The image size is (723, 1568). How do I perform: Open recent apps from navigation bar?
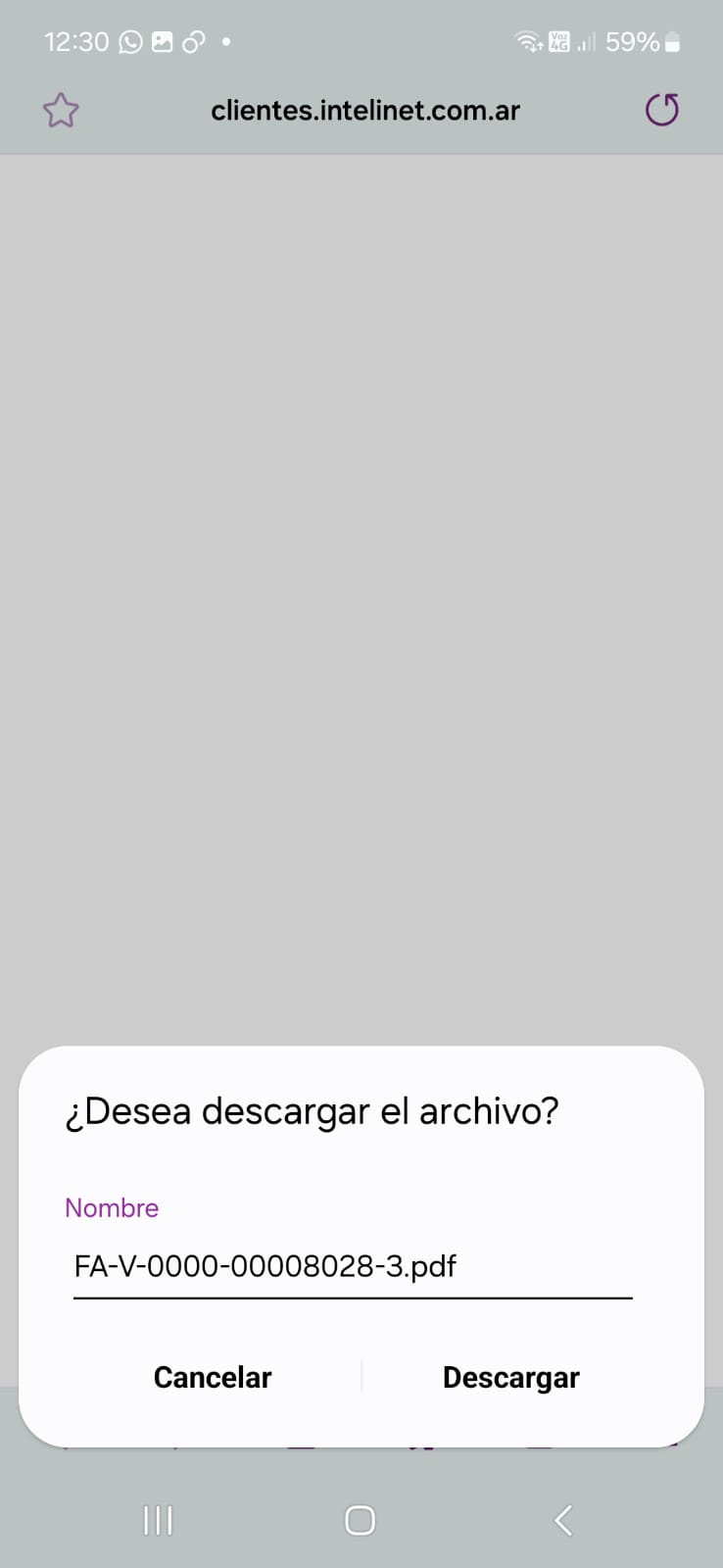point(158,1520)
